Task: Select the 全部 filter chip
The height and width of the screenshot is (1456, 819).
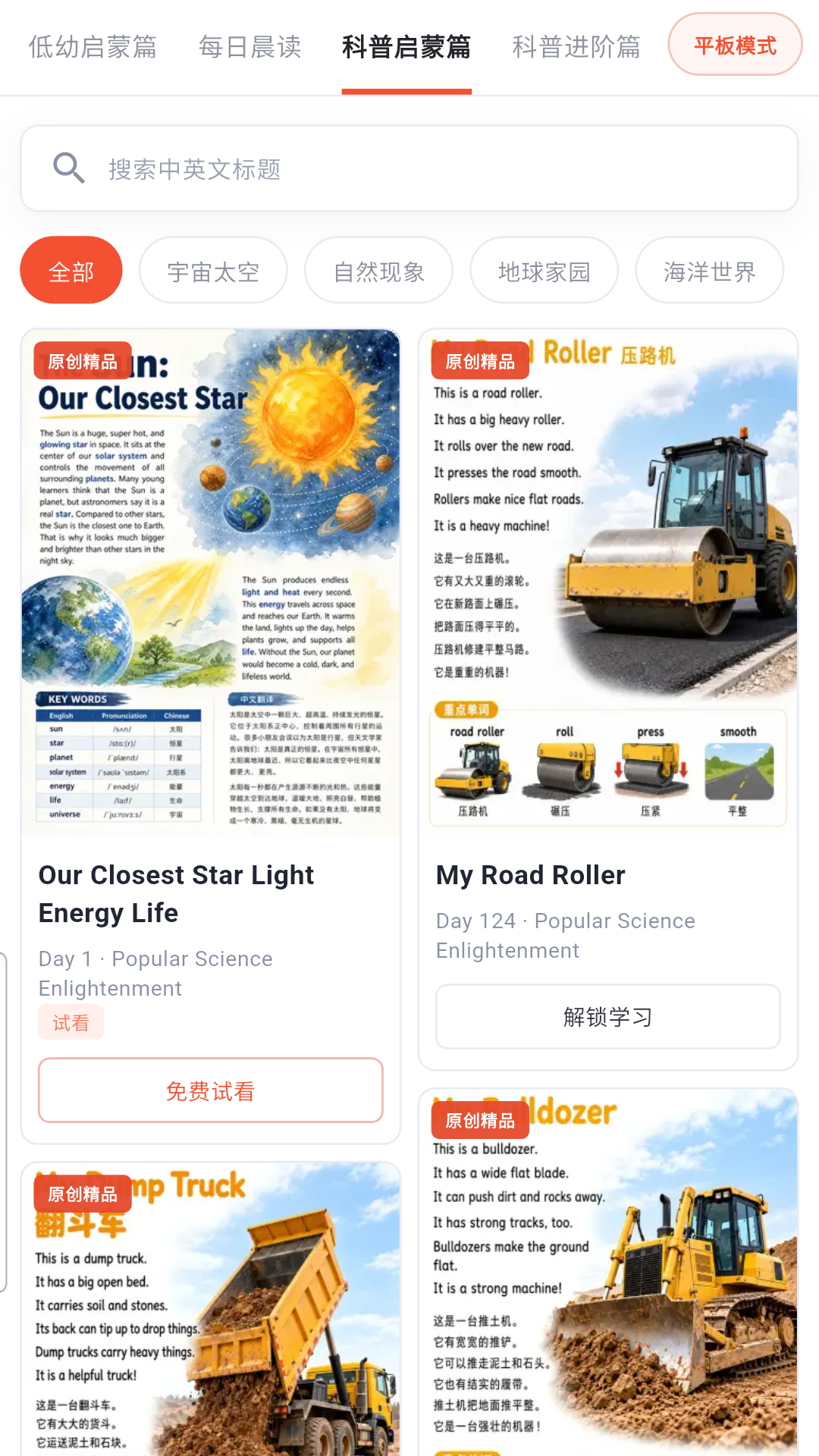Action: tap(71, 271)
